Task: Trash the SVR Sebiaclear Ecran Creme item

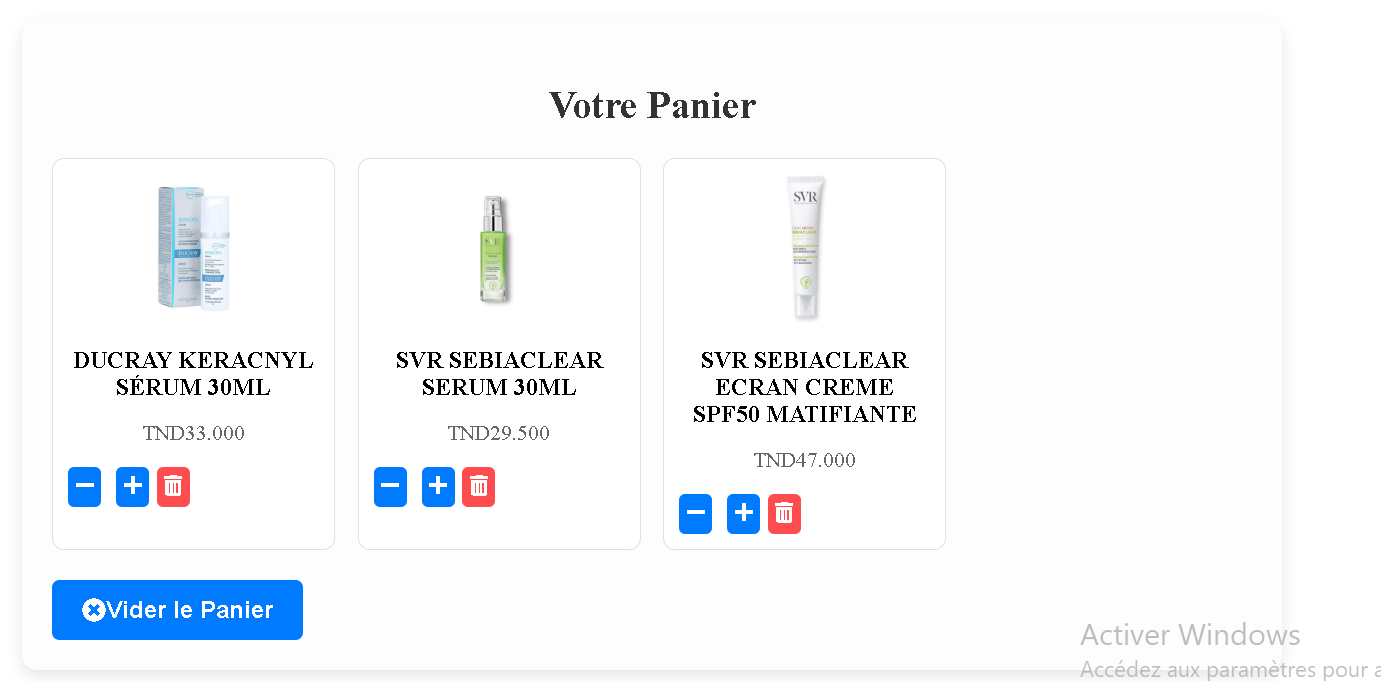Action: (x=784, y=514)
